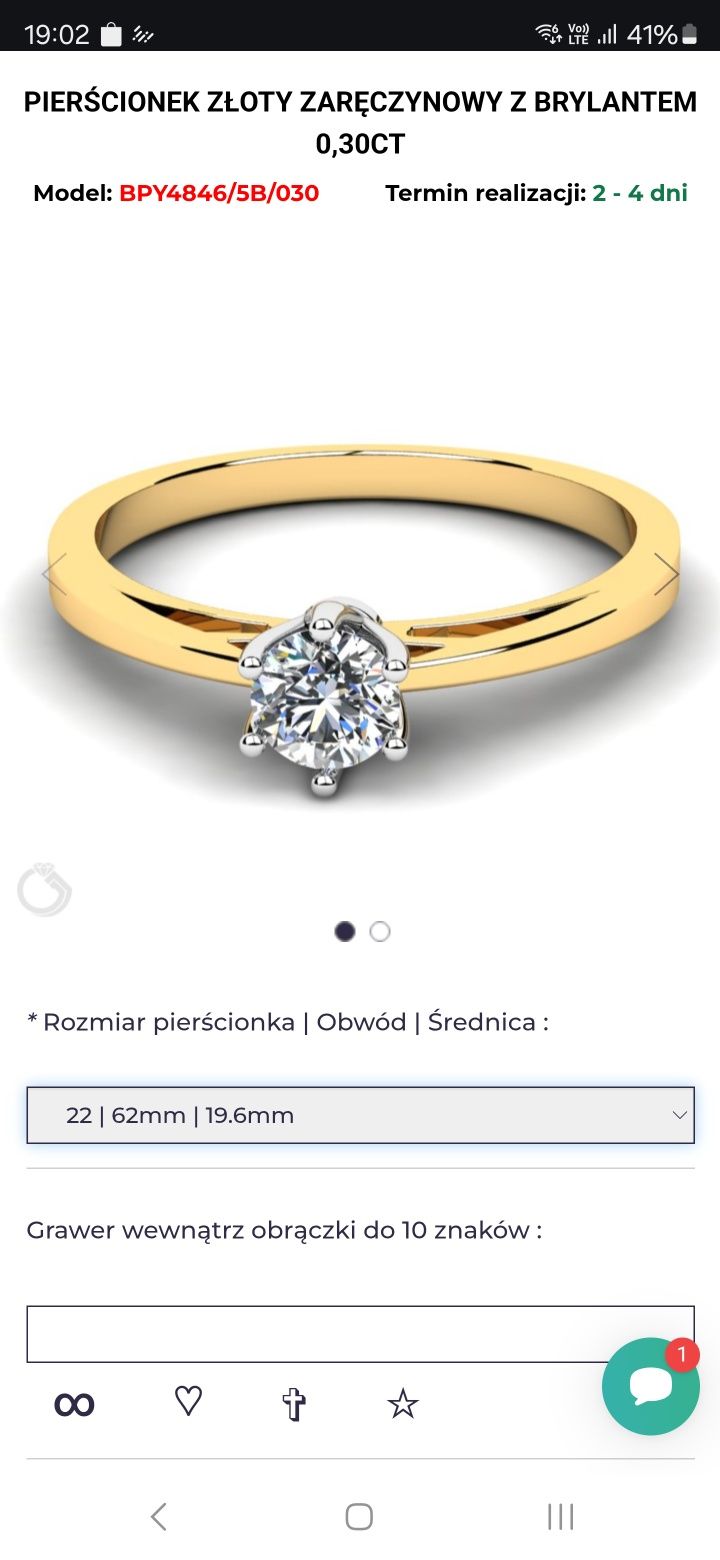Image resolution: width=720 pixels, height=1560 pixels.
Task: Insert the infinity symbol into engraving
Action: [74, 1405]
